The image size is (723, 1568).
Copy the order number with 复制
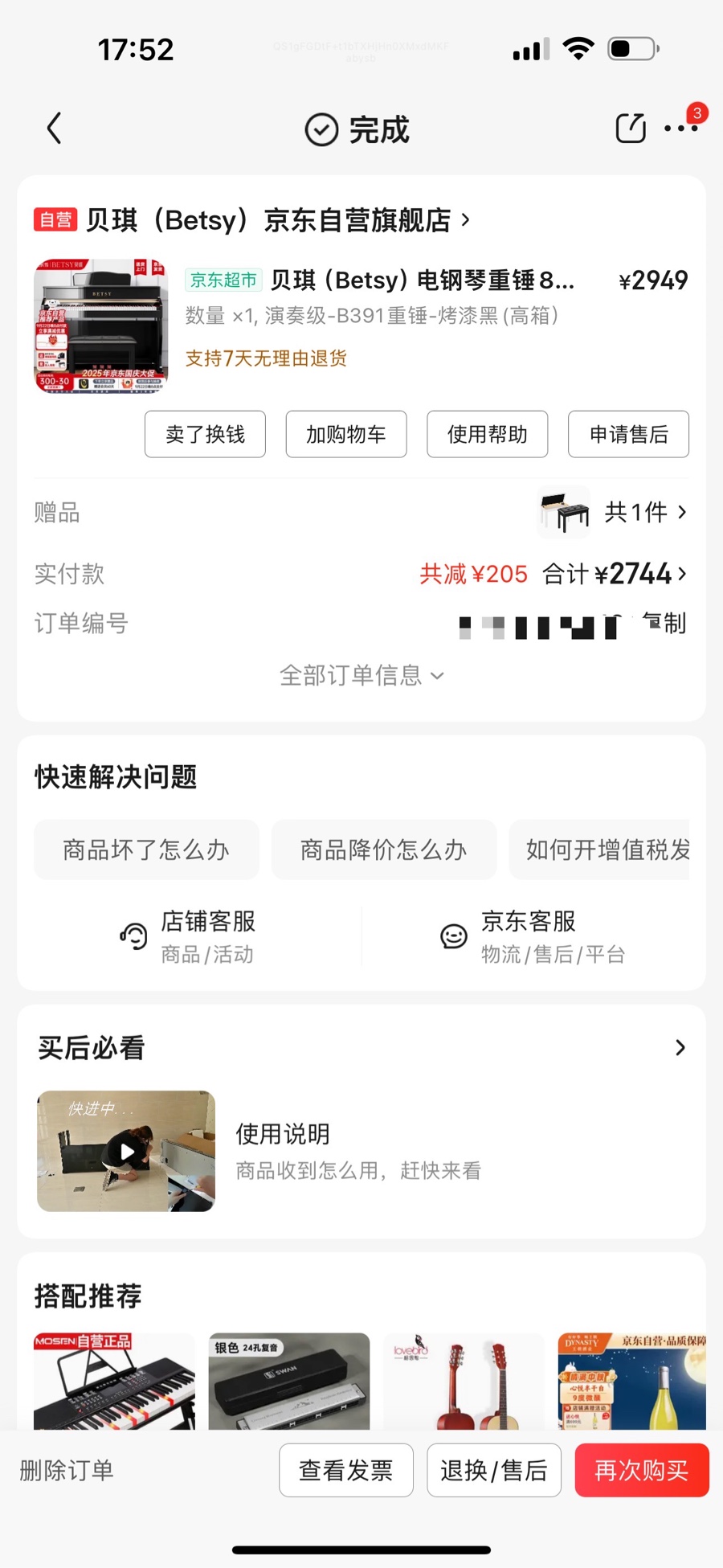click(665, 623)
